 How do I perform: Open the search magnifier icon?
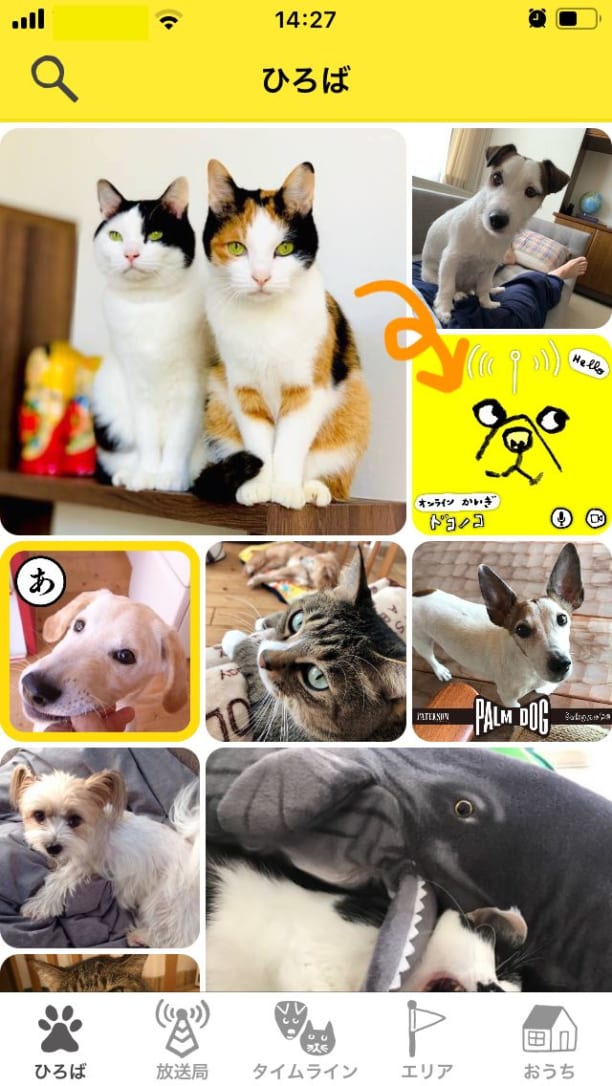(x=54, y=79)
